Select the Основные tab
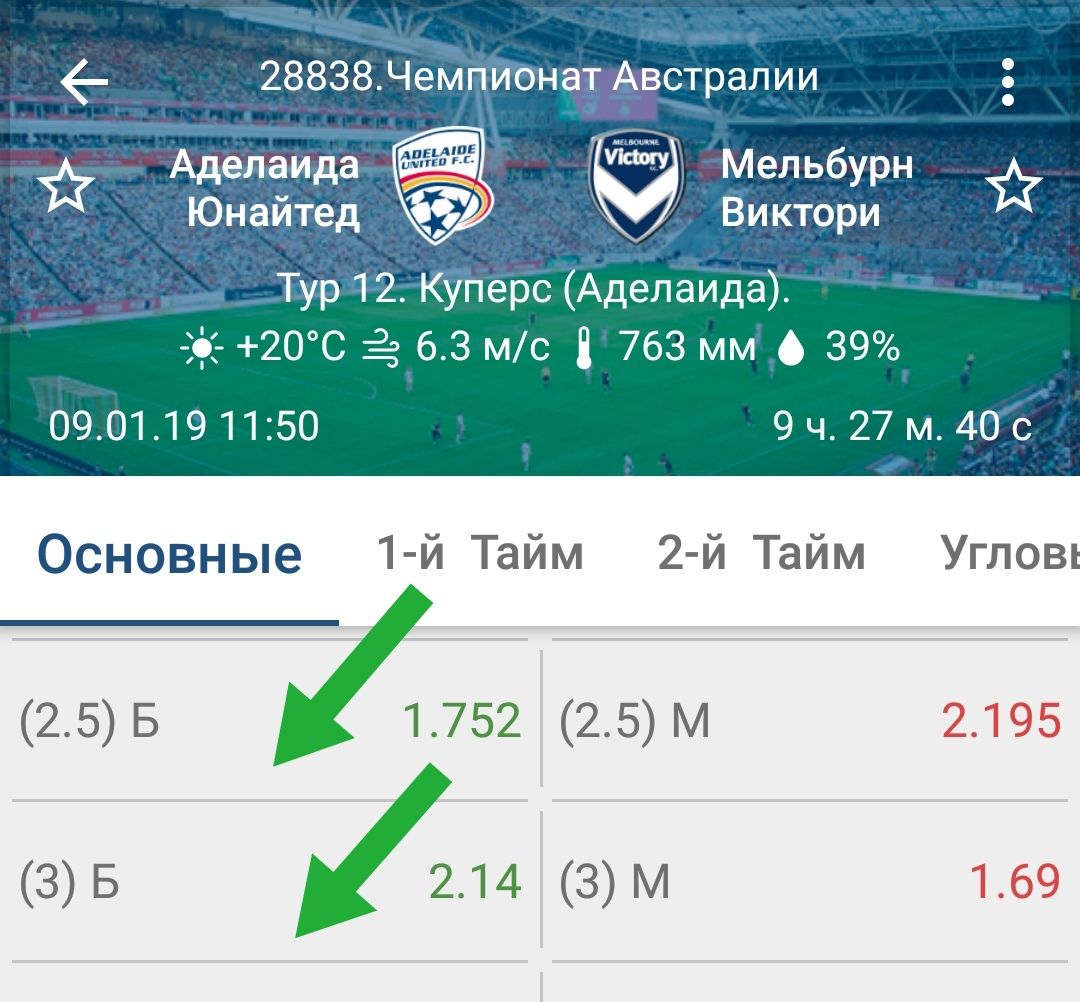This screenshot has width=1080, height=1002. (x=169, y=554)
